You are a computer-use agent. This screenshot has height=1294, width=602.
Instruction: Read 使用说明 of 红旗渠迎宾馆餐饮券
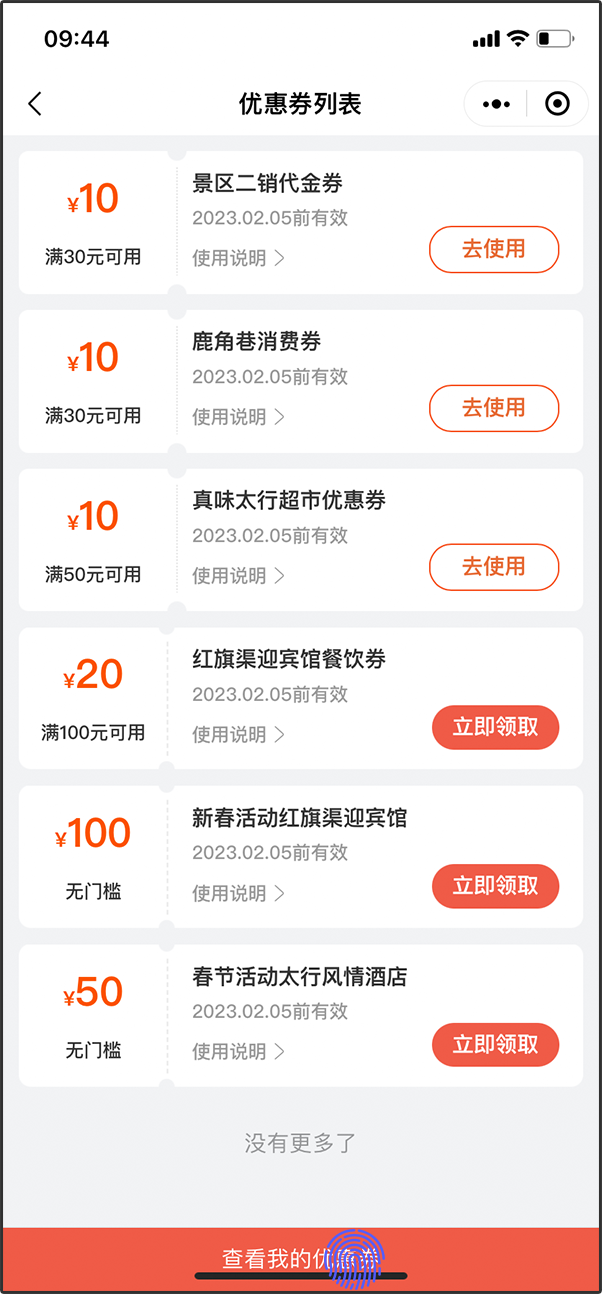[238, 735]
